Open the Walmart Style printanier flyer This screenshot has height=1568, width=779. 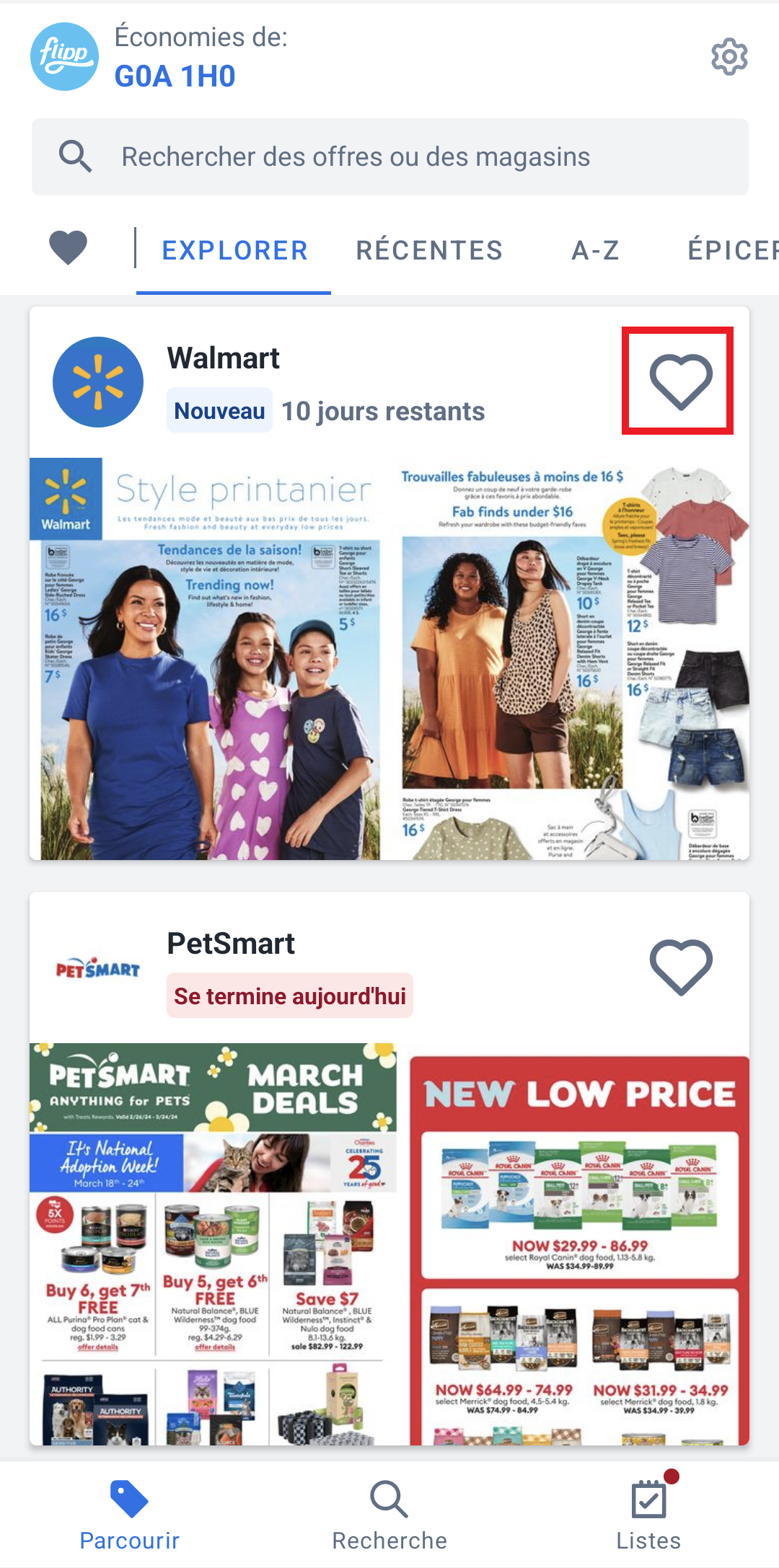tap(389, 660)
